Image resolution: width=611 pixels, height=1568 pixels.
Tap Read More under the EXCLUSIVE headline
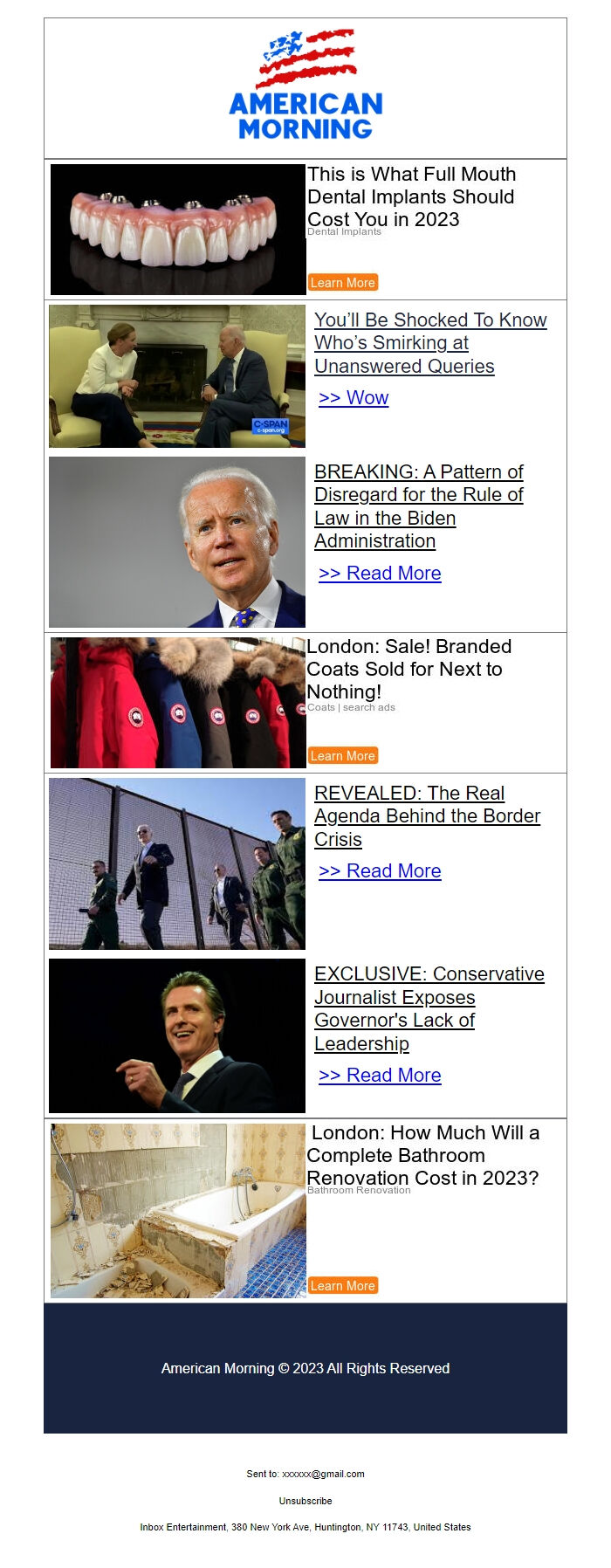pos(380,1076)
